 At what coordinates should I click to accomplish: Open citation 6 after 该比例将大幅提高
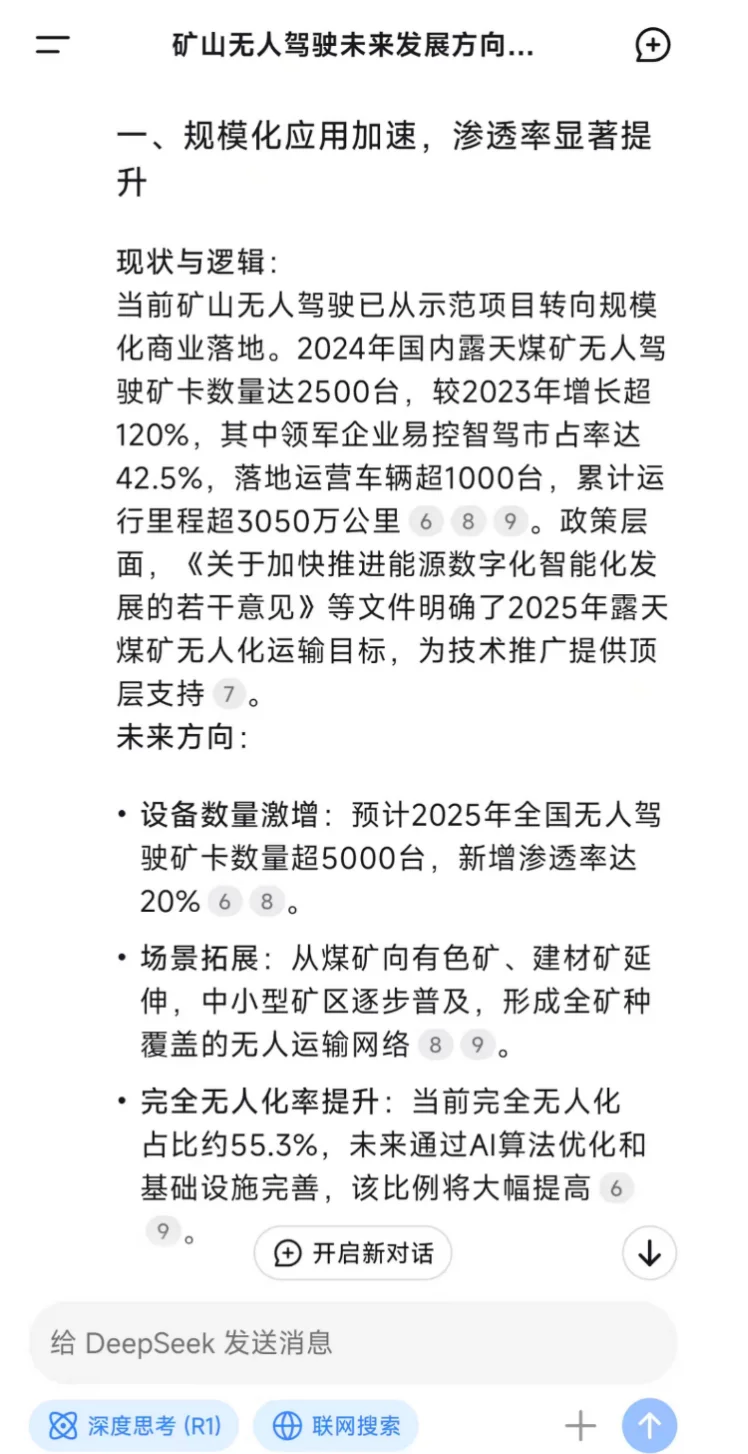pos(617,1188)
